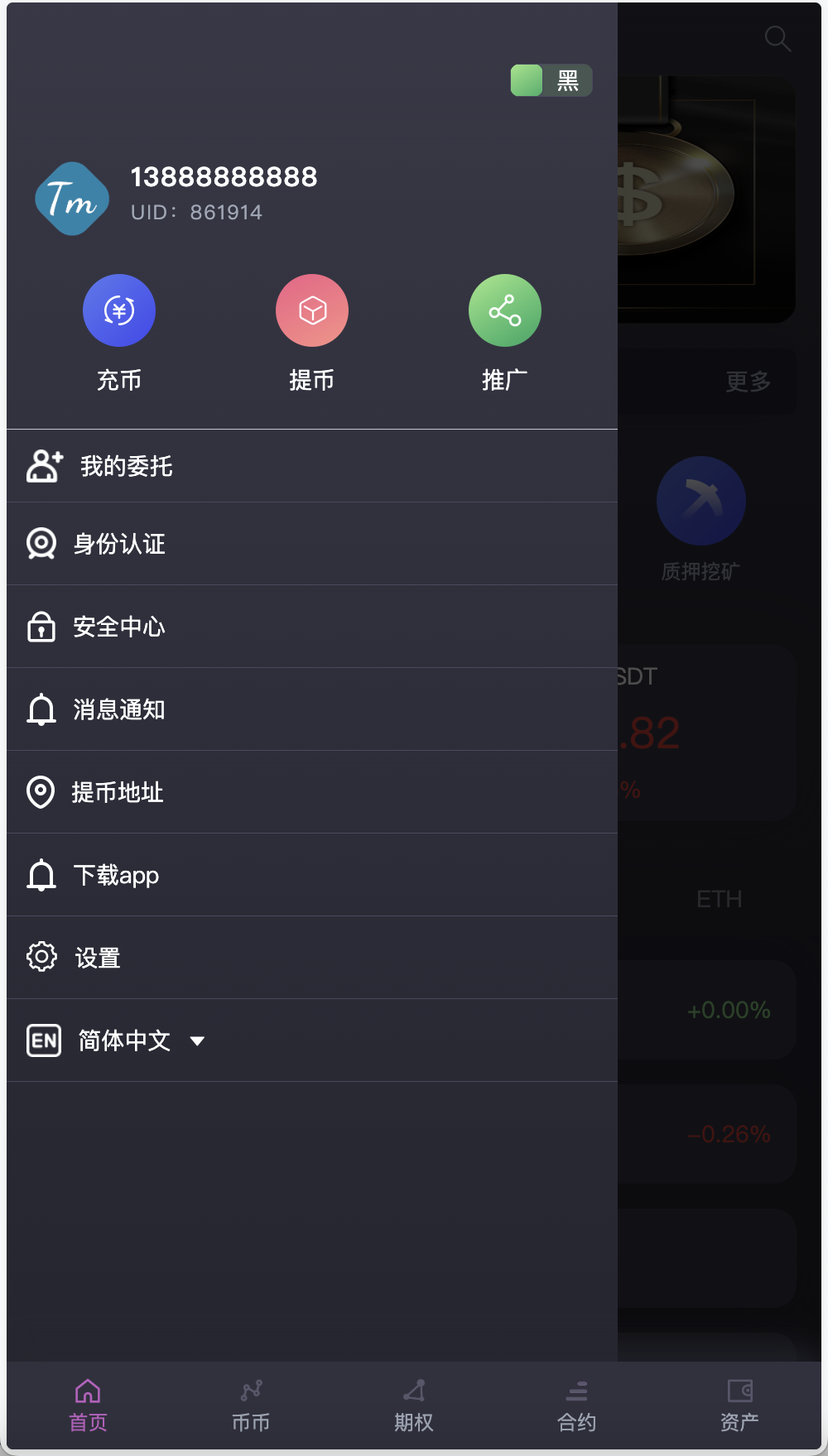Click the 安全中心 security lock icon

point(41,627)
